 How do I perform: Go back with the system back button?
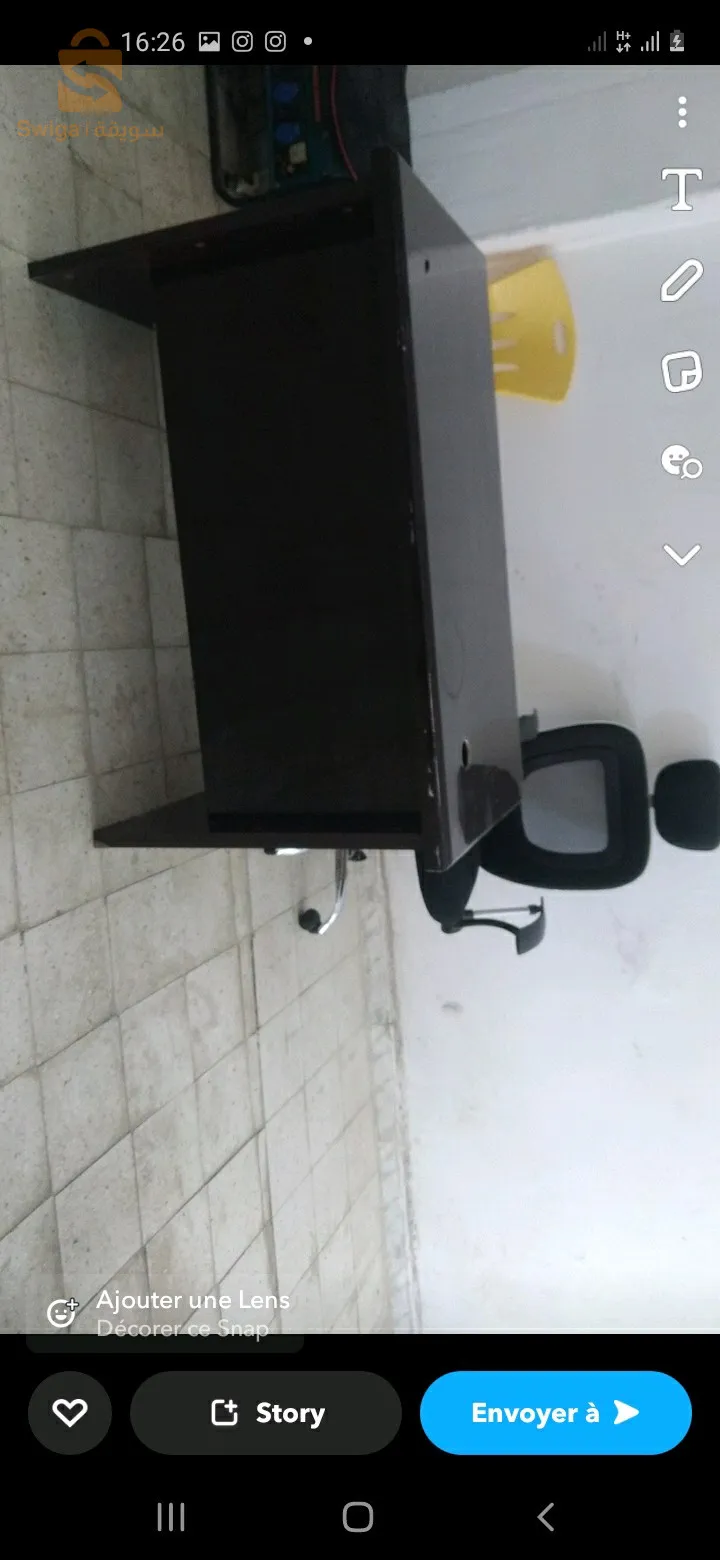[x=545, y=1517]
